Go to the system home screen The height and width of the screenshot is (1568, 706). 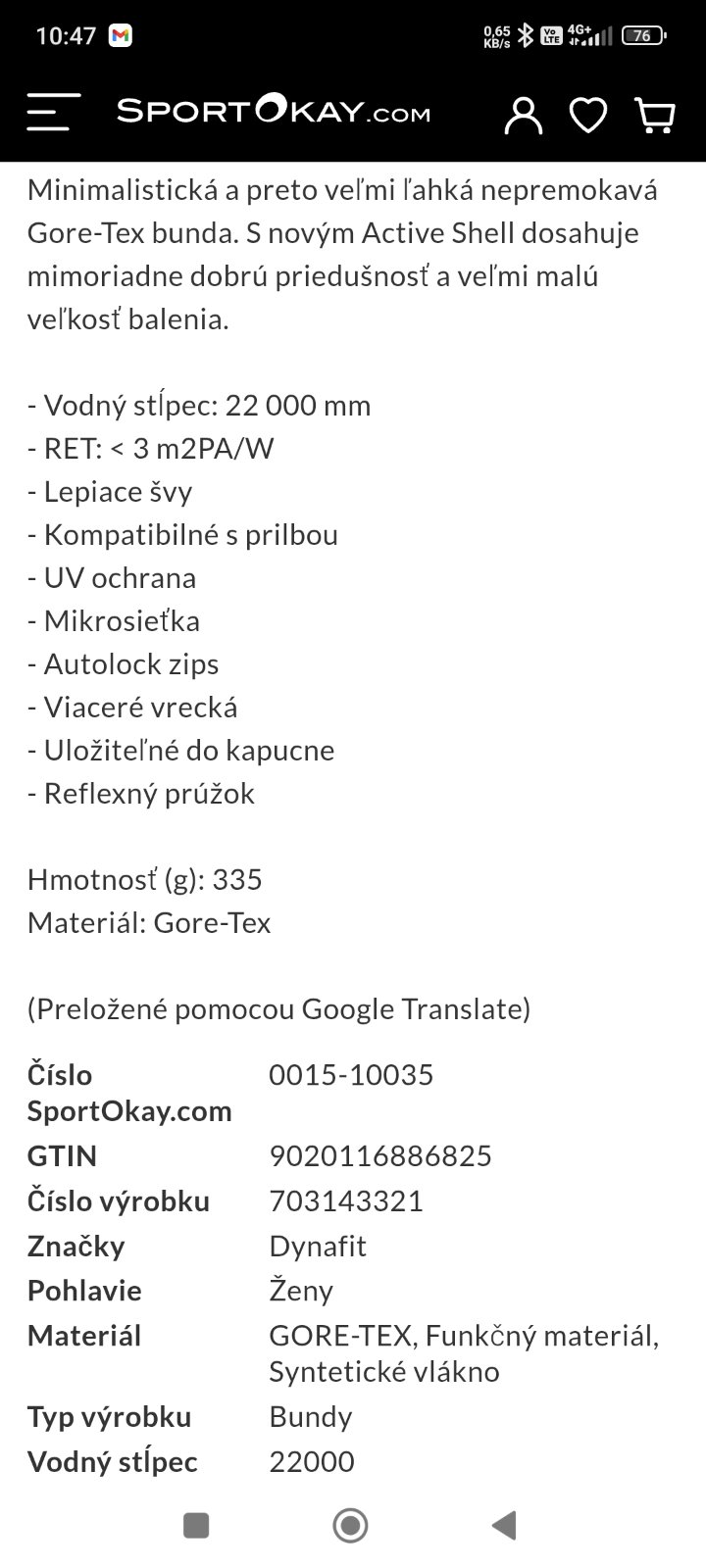(x=351, y=1525)
